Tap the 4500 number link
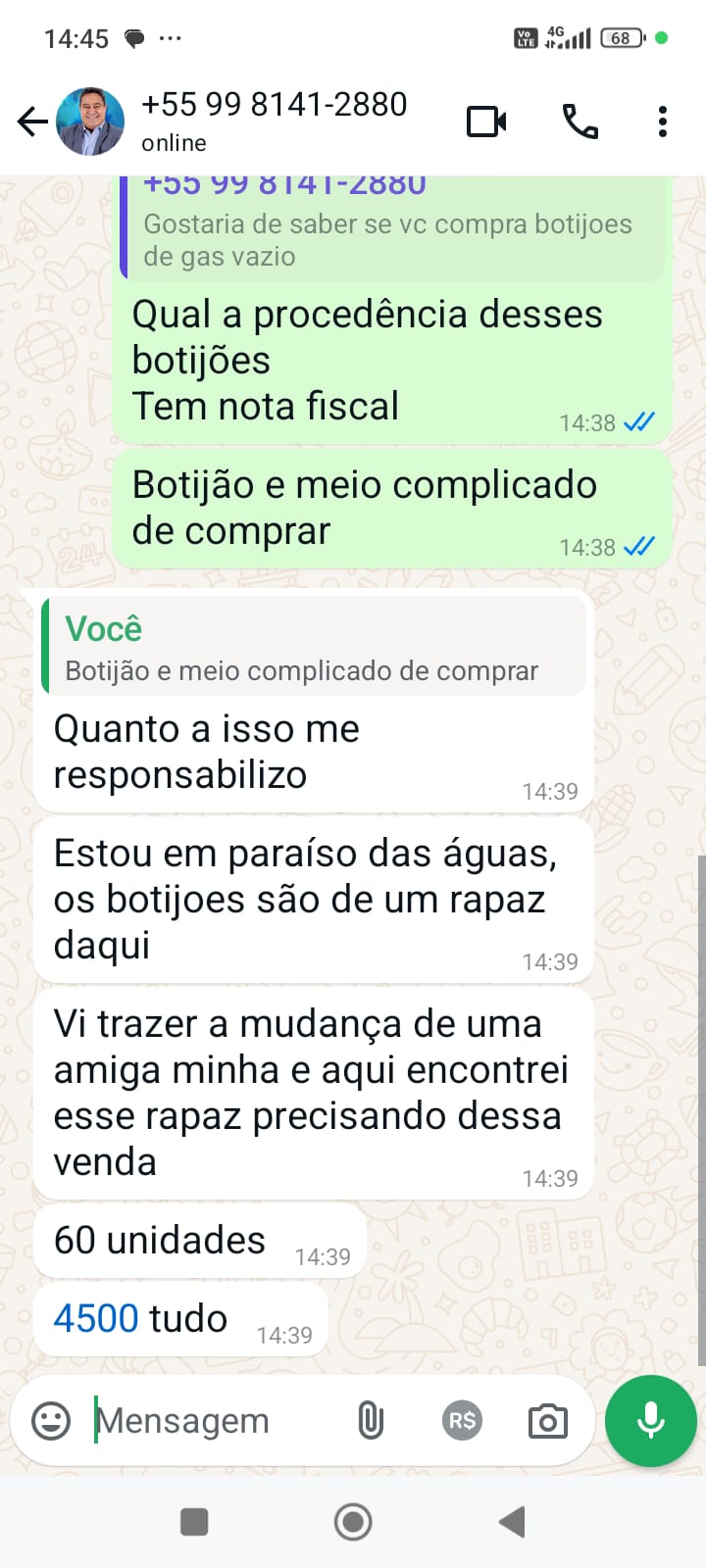This screenshot has width=706, height=1568. [x=96, y=1318]
